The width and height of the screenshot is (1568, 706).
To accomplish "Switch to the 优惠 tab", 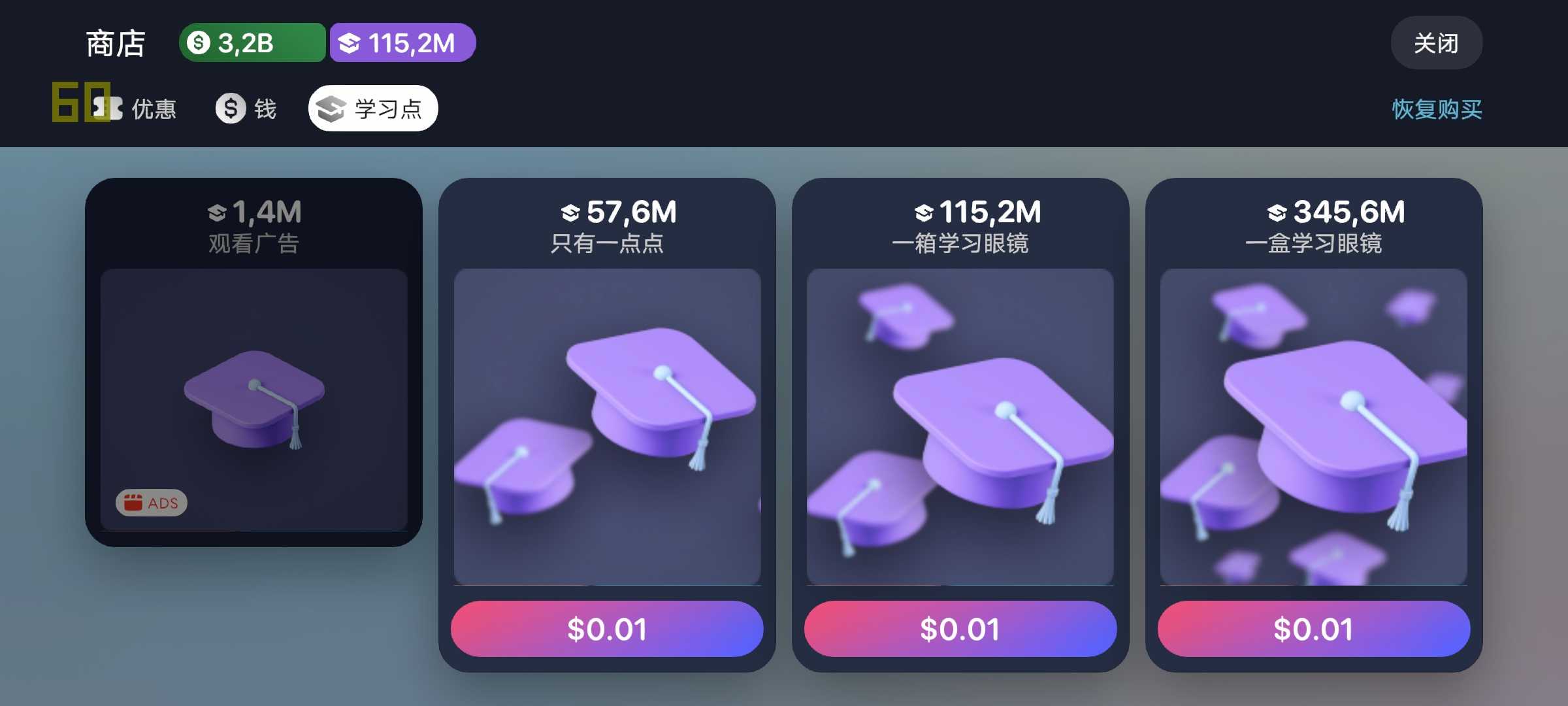I will 136,109.
